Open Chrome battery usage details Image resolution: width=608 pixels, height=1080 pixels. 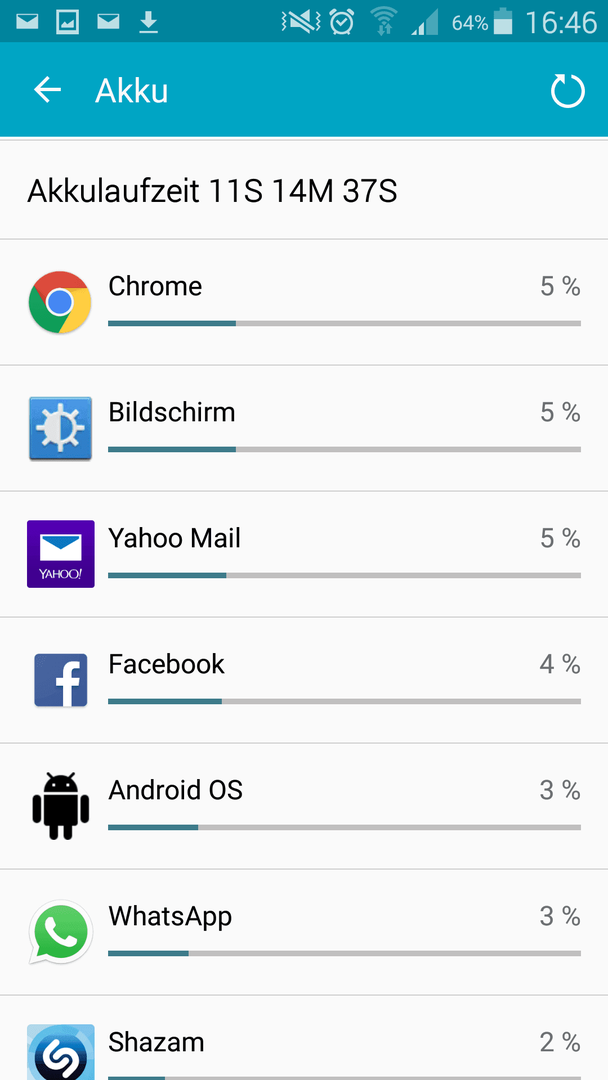[x=304, y=302]
